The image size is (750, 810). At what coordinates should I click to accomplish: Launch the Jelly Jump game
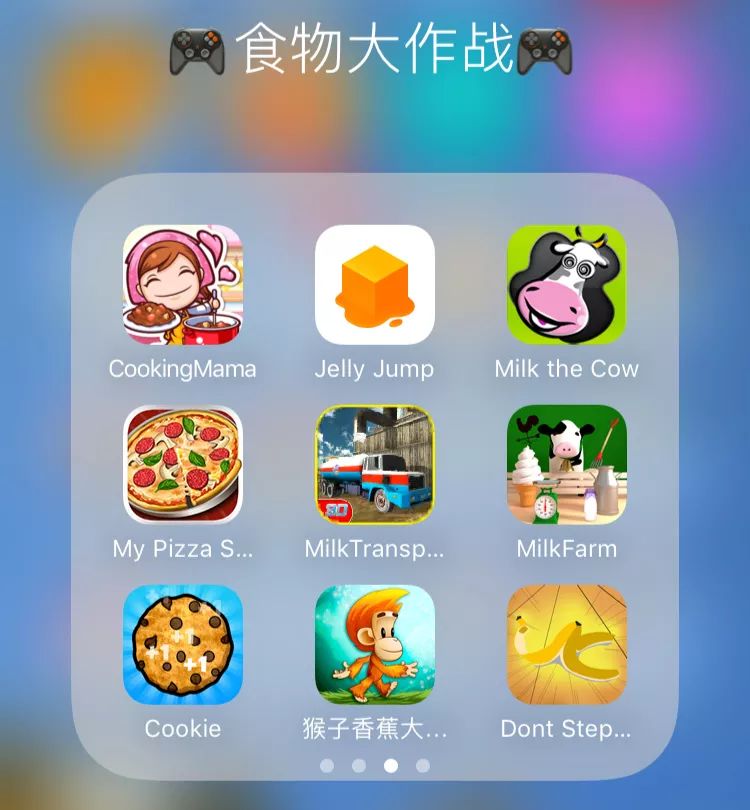(x=374, y=285)
